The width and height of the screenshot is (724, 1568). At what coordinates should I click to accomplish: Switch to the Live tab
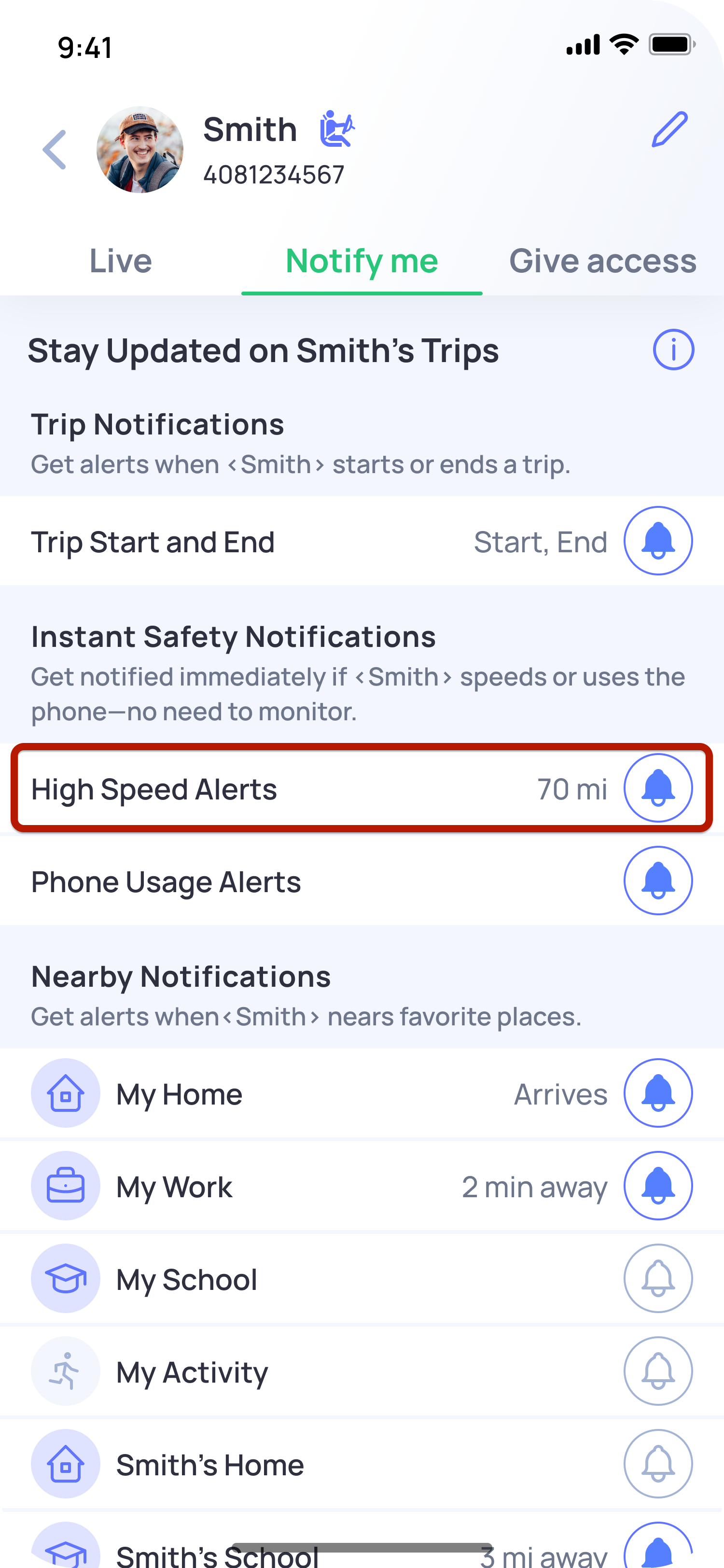coord(121,261)
